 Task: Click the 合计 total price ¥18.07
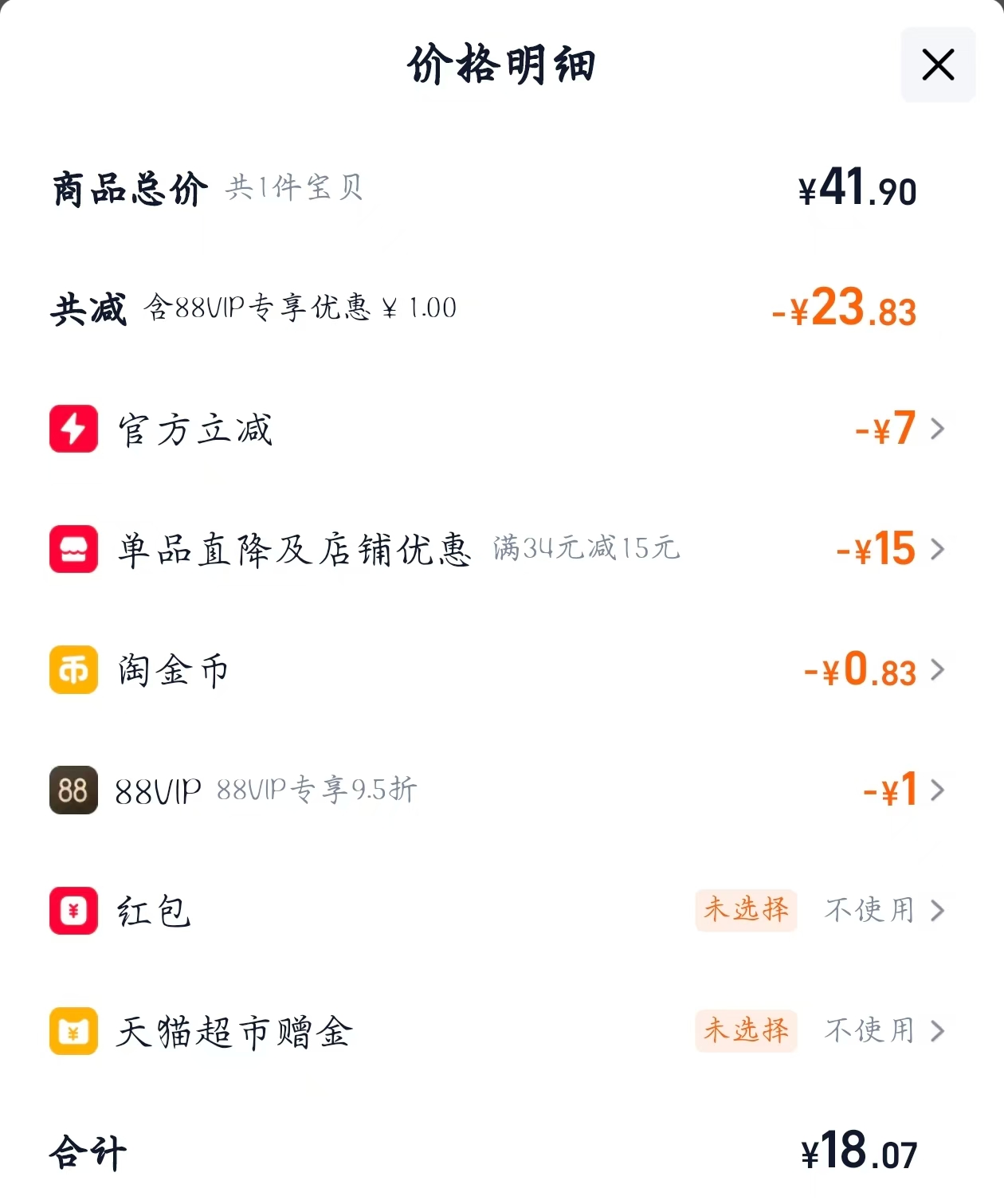tap(857, 1150)
